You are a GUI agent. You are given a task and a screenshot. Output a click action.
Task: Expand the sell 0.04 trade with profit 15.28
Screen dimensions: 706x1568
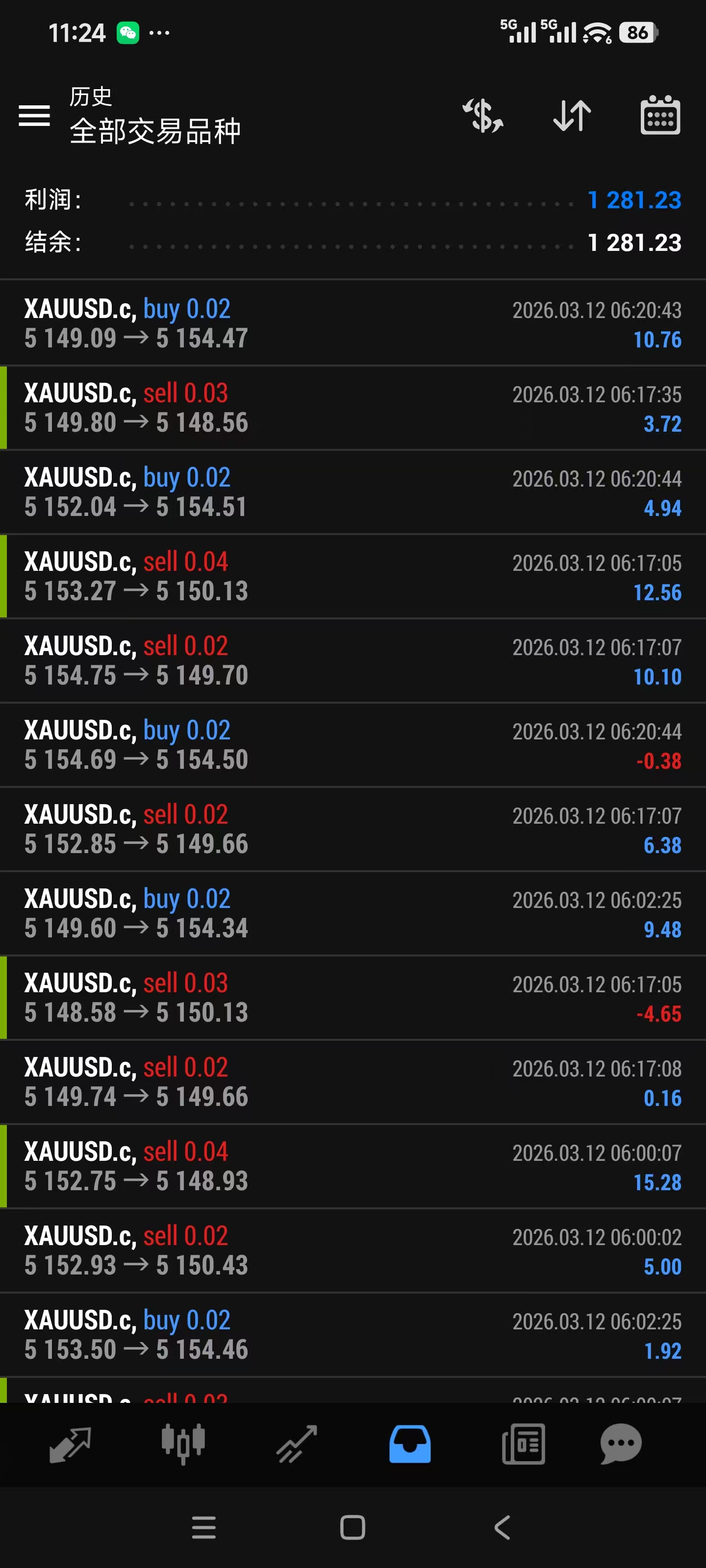(x=353, y=1166)
